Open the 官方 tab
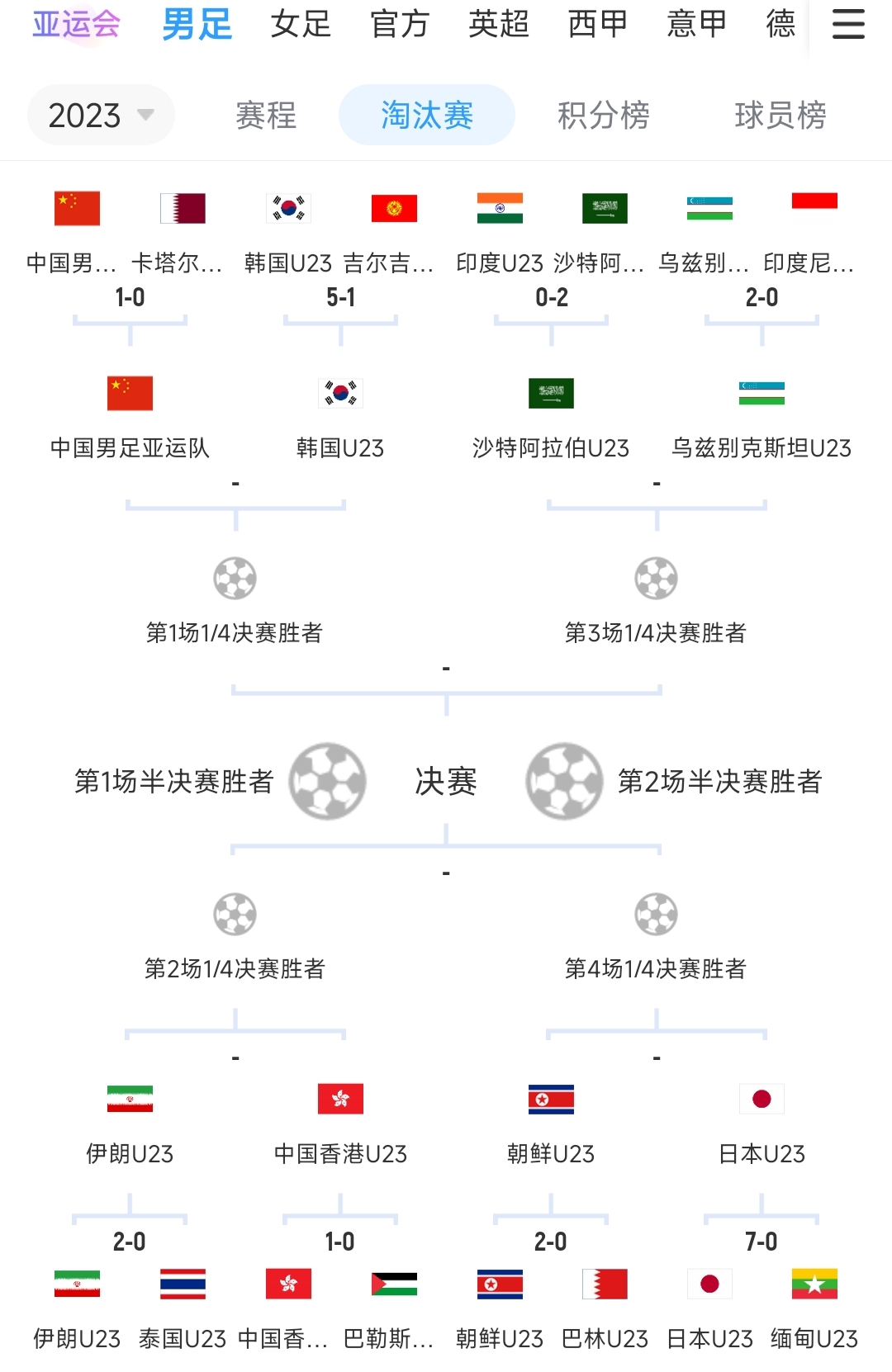This screenshot has width=892, height=1372. tap(400, 25)
